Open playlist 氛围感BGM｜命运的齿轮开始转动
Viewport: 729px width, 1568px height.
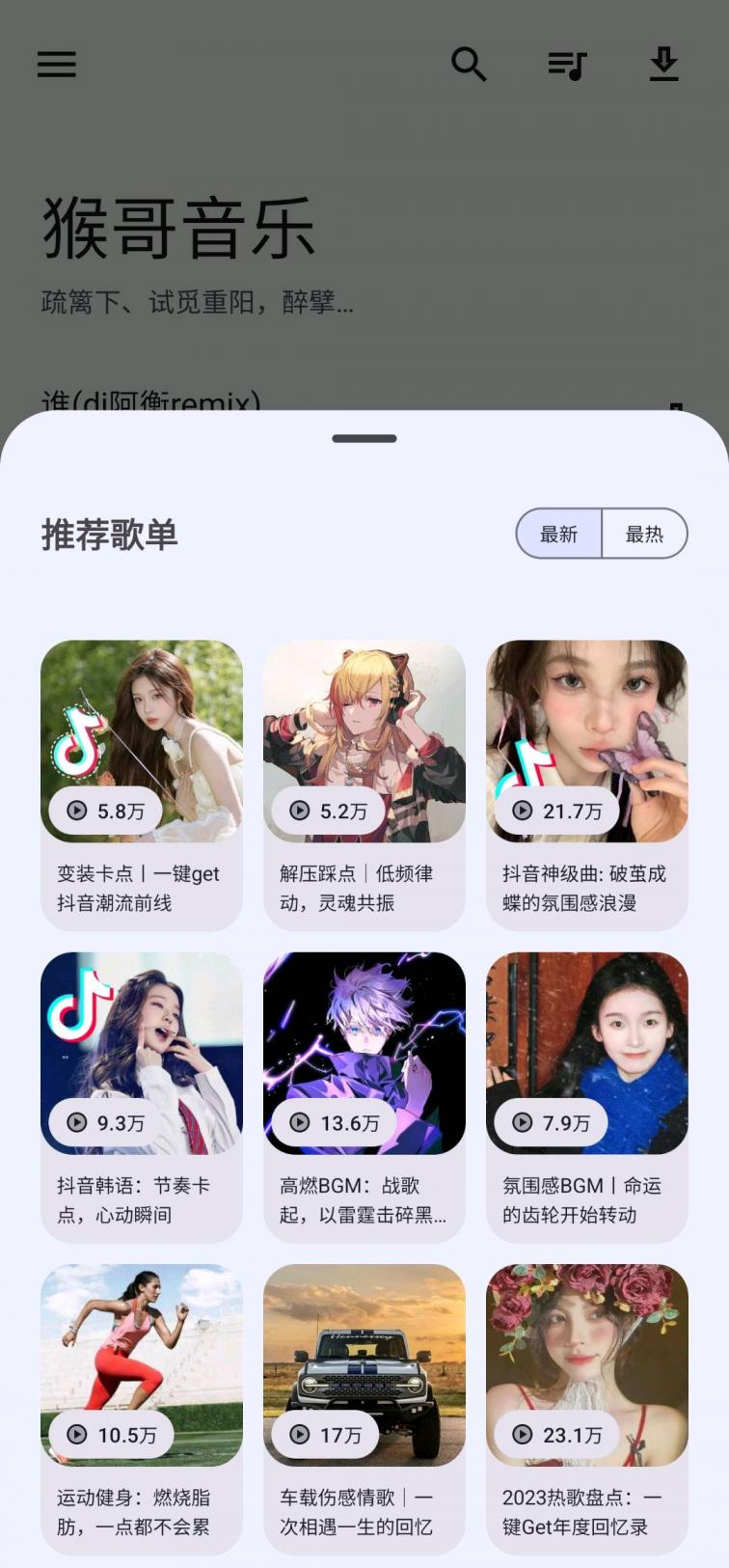pyautogui.click(x=586, y=1095)
